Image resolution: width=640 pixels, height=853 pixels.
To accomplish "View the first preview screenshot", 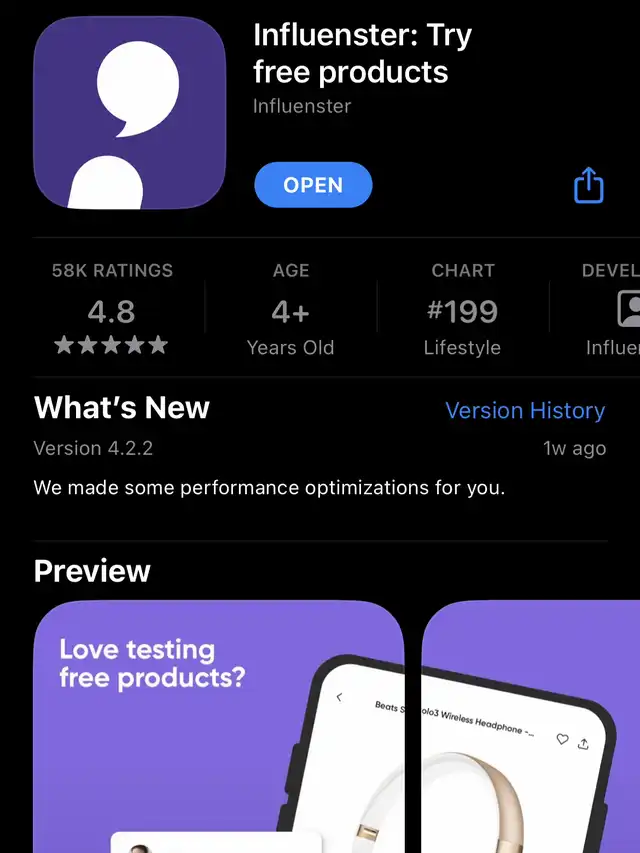I will 218,726.
